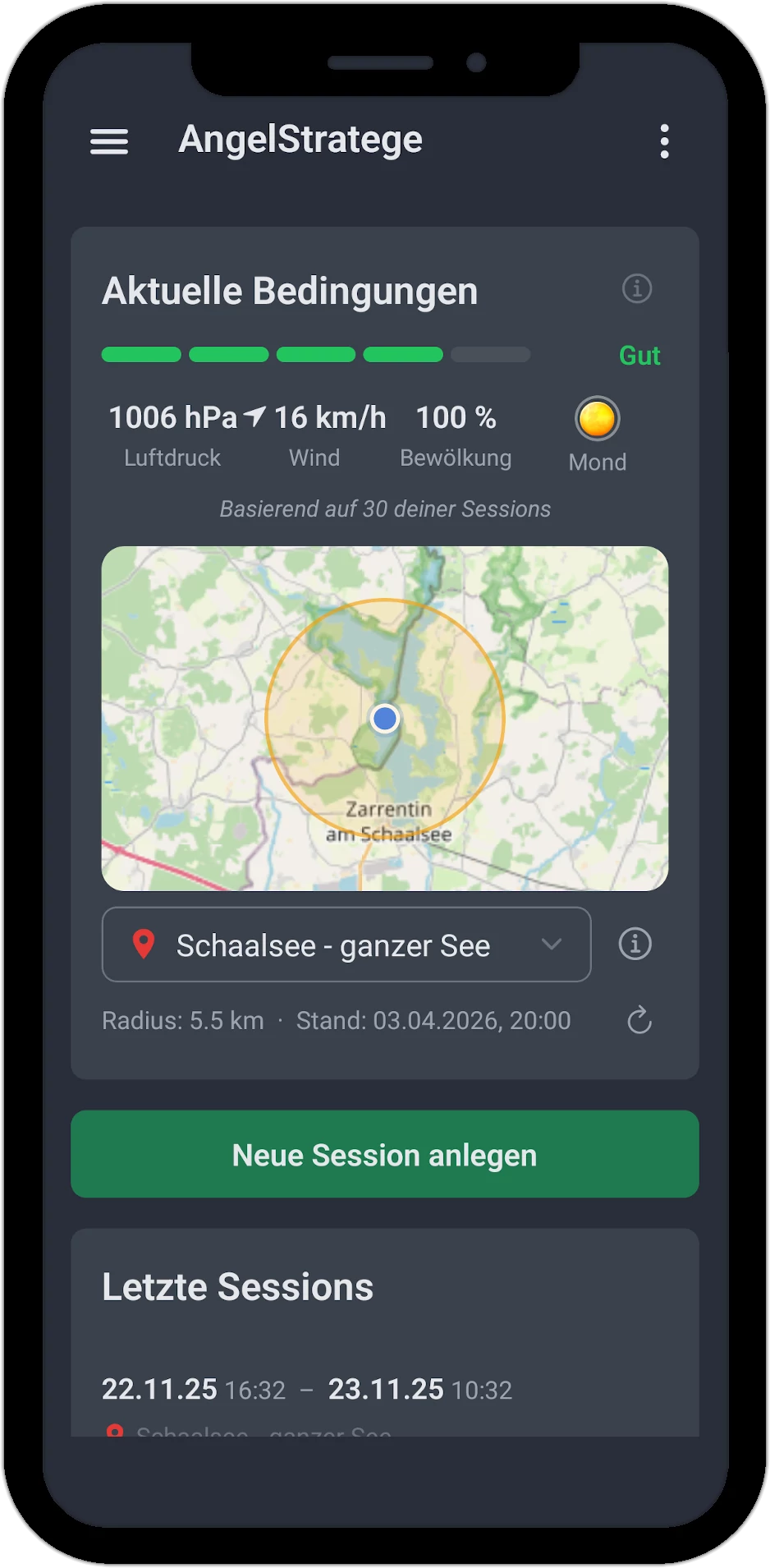Click Radius: 5.5 km text

pyautogui.click(x=181, y=1021)
